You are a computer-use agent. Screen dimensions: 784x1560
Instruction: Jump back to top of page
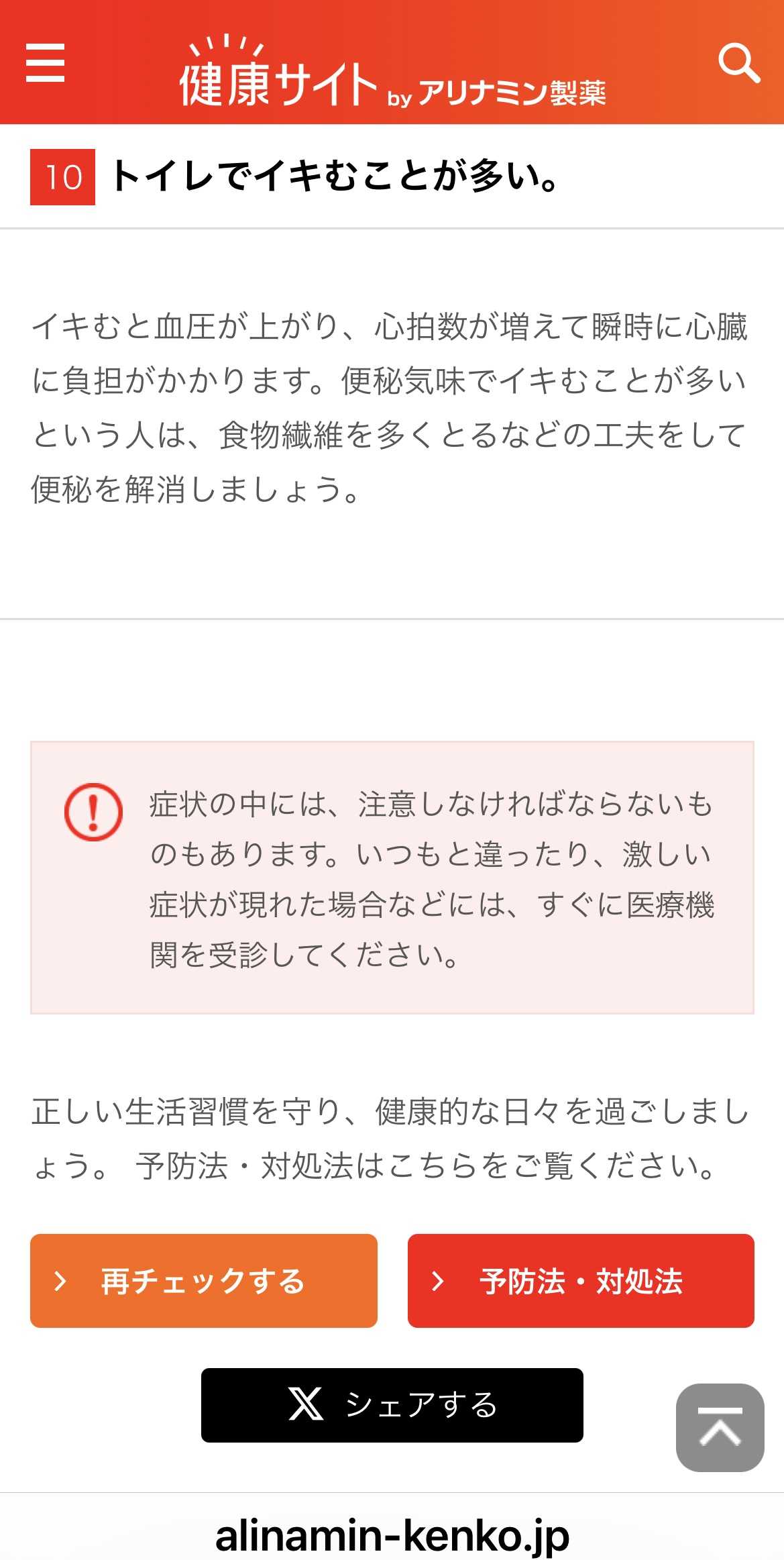(720, 1427)
